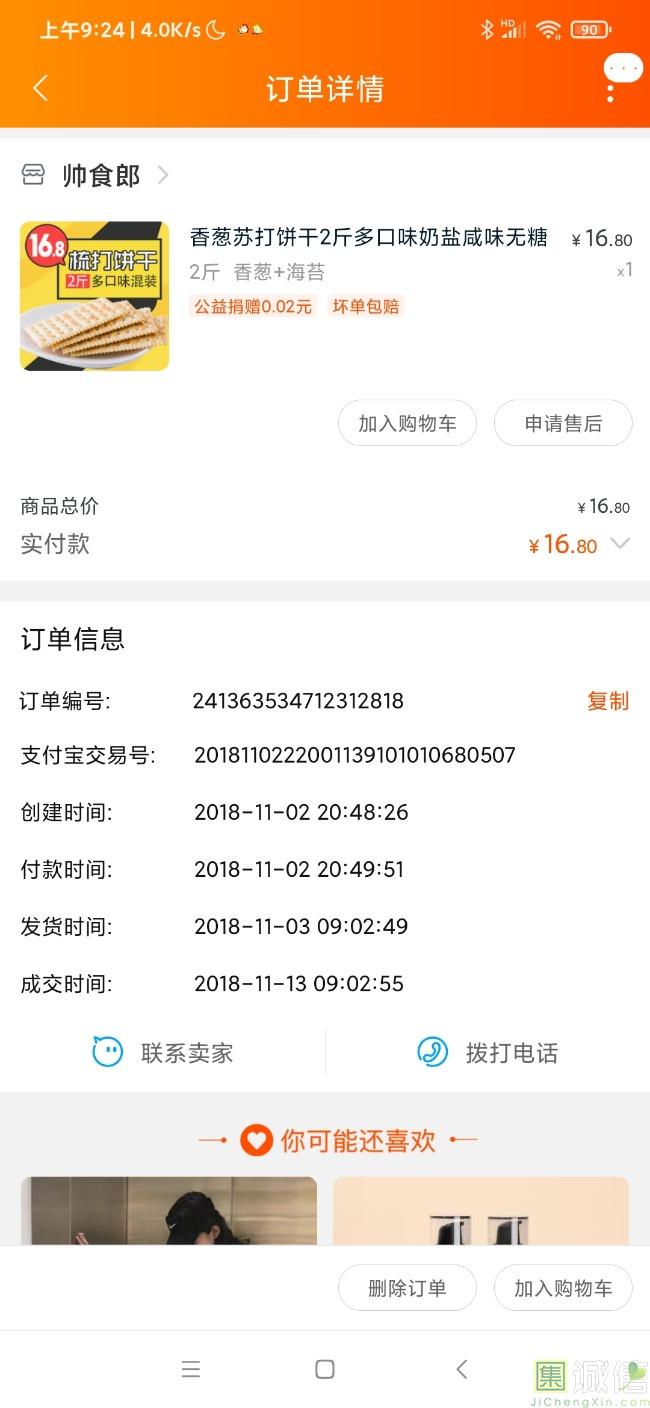Open the 帅食郎 store page

[x=100, y=176]
